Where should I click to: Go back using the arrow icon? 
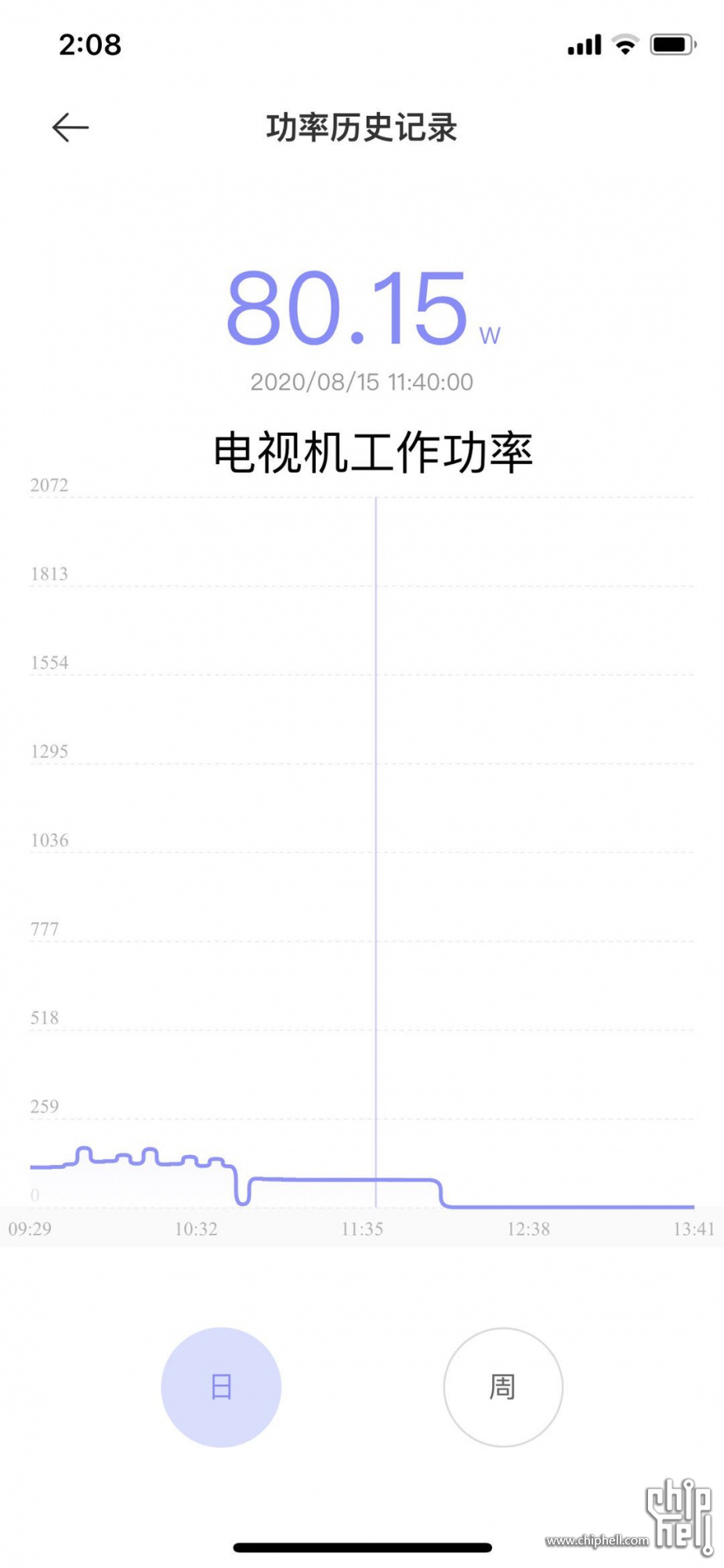(x=71, y=128)
